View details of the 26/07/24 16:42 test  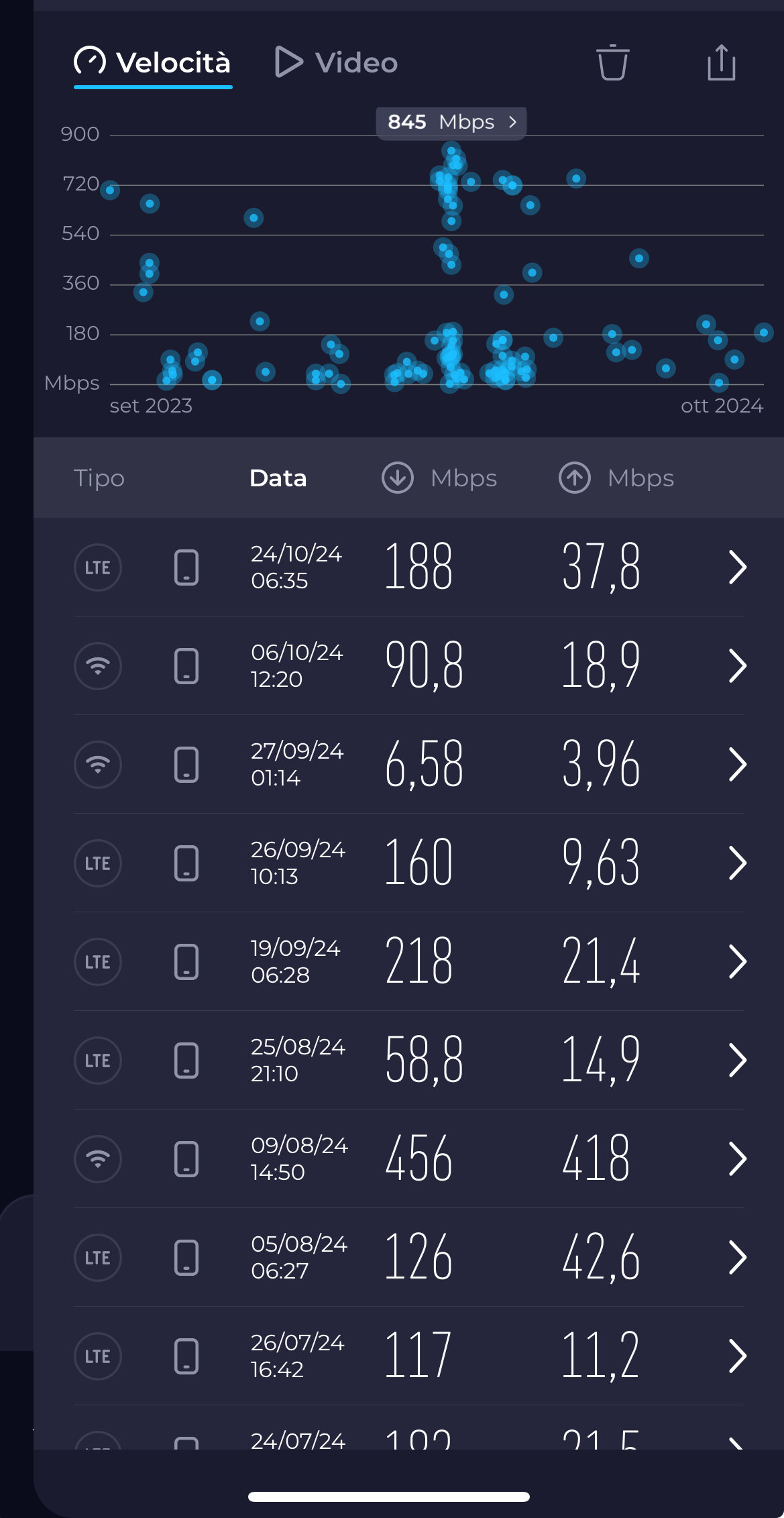click(409, 1356)
